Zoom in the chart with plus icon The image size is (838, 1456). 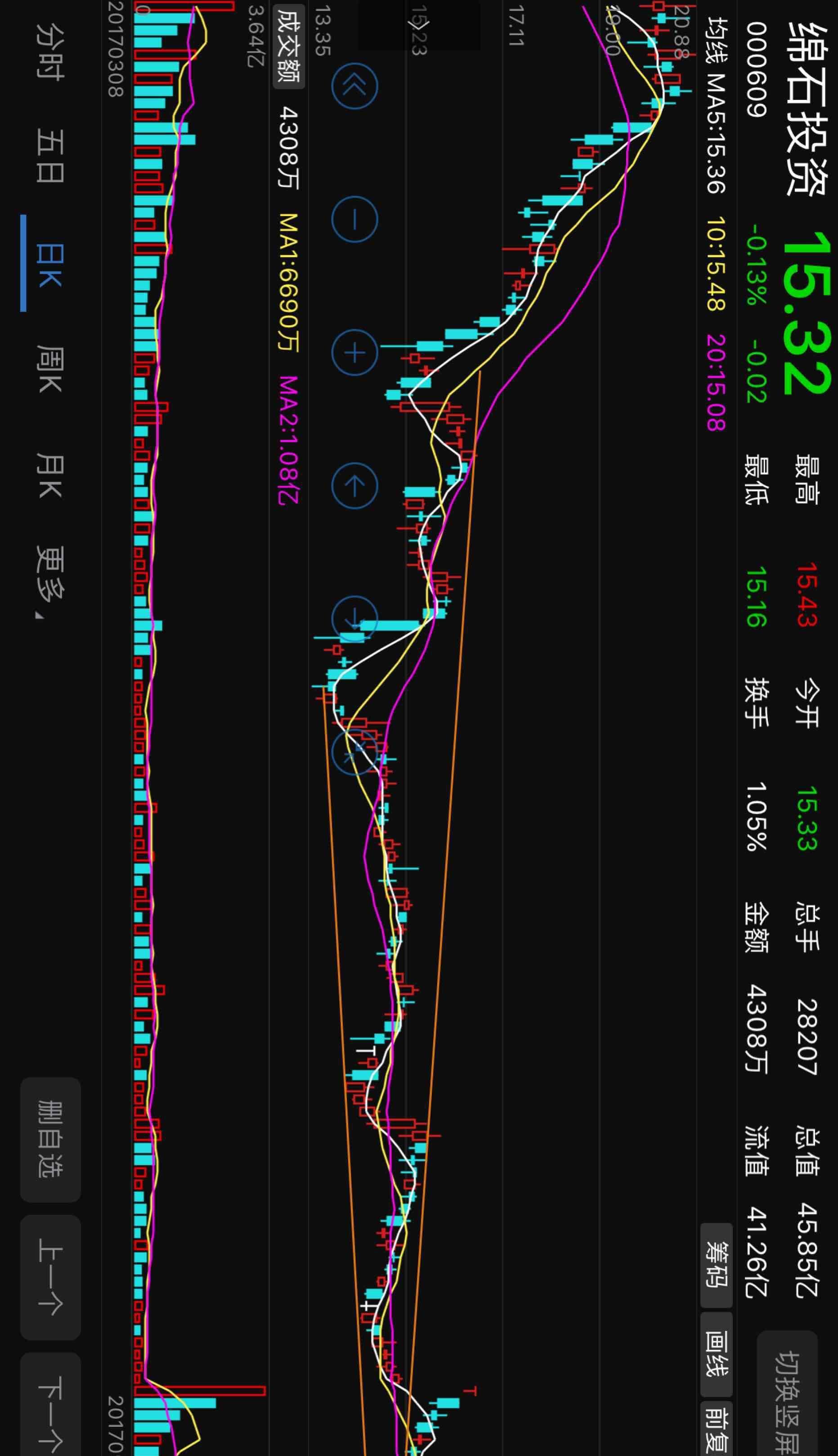pyautogui.click(x=354, y=353)
